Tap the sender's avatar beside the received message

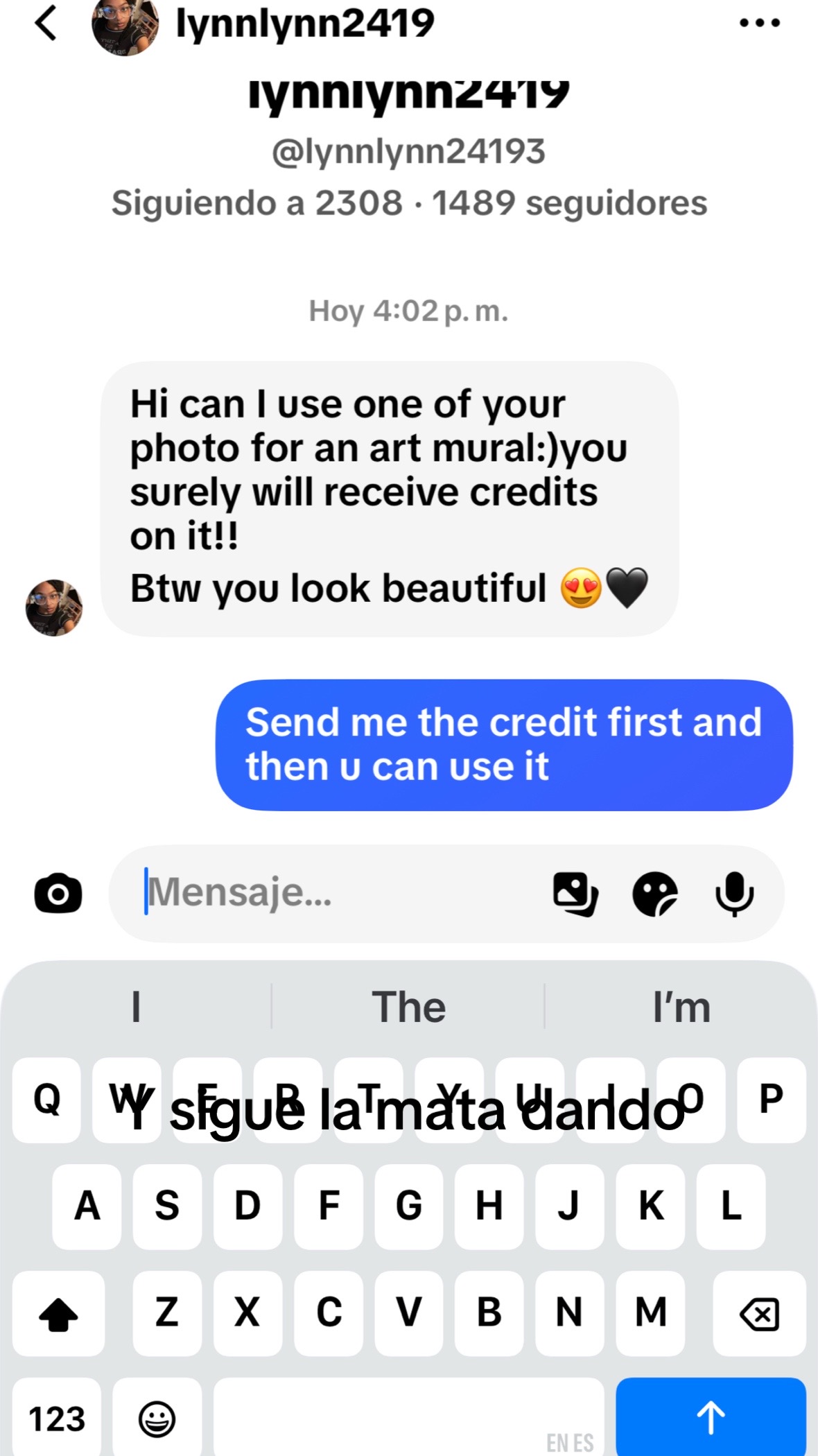pos(54,607)
